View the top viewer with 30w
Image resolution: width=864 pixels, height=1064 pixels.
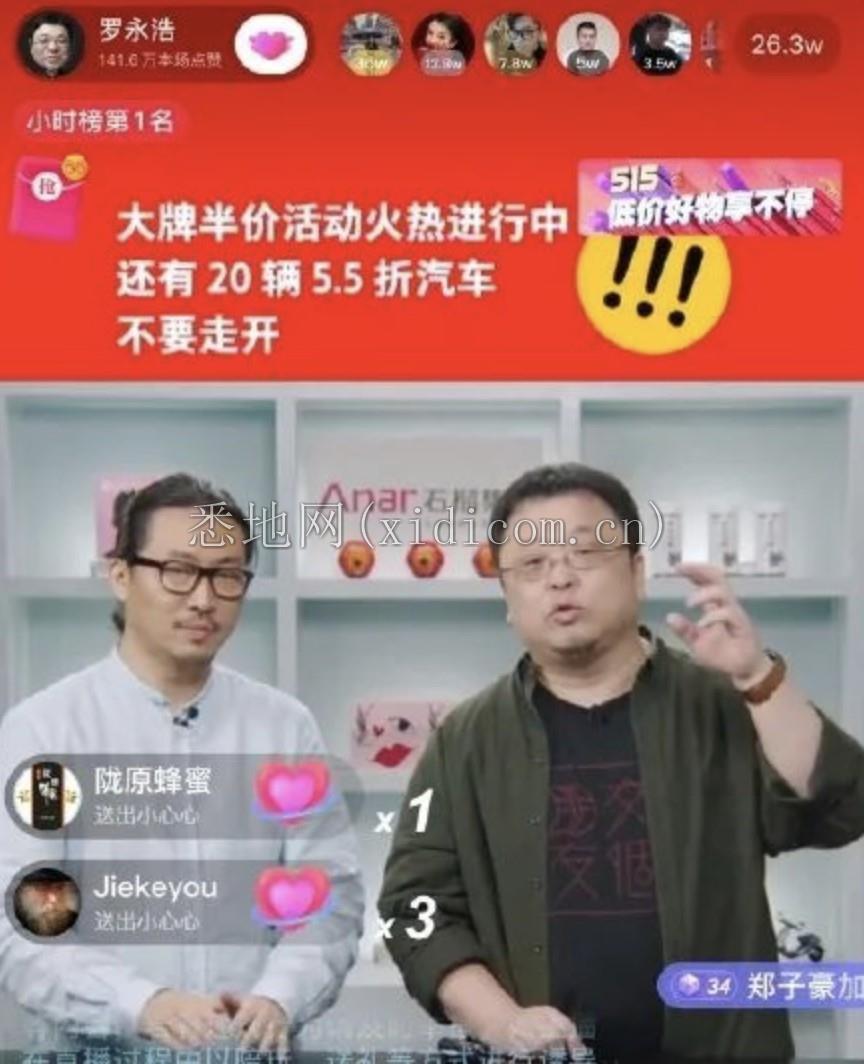(370, 44)
